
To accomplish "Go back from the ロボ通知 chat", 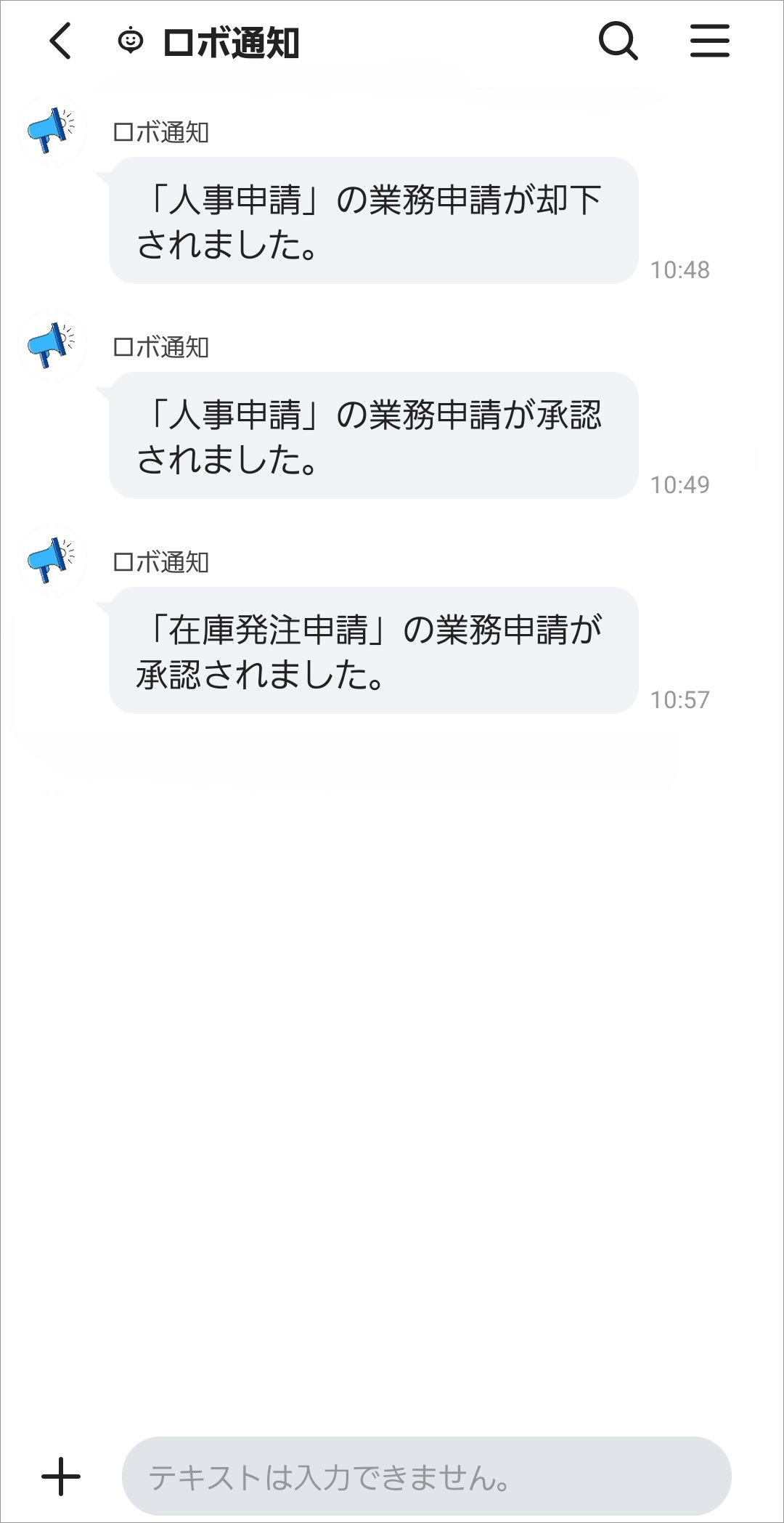I will (61, 41).
